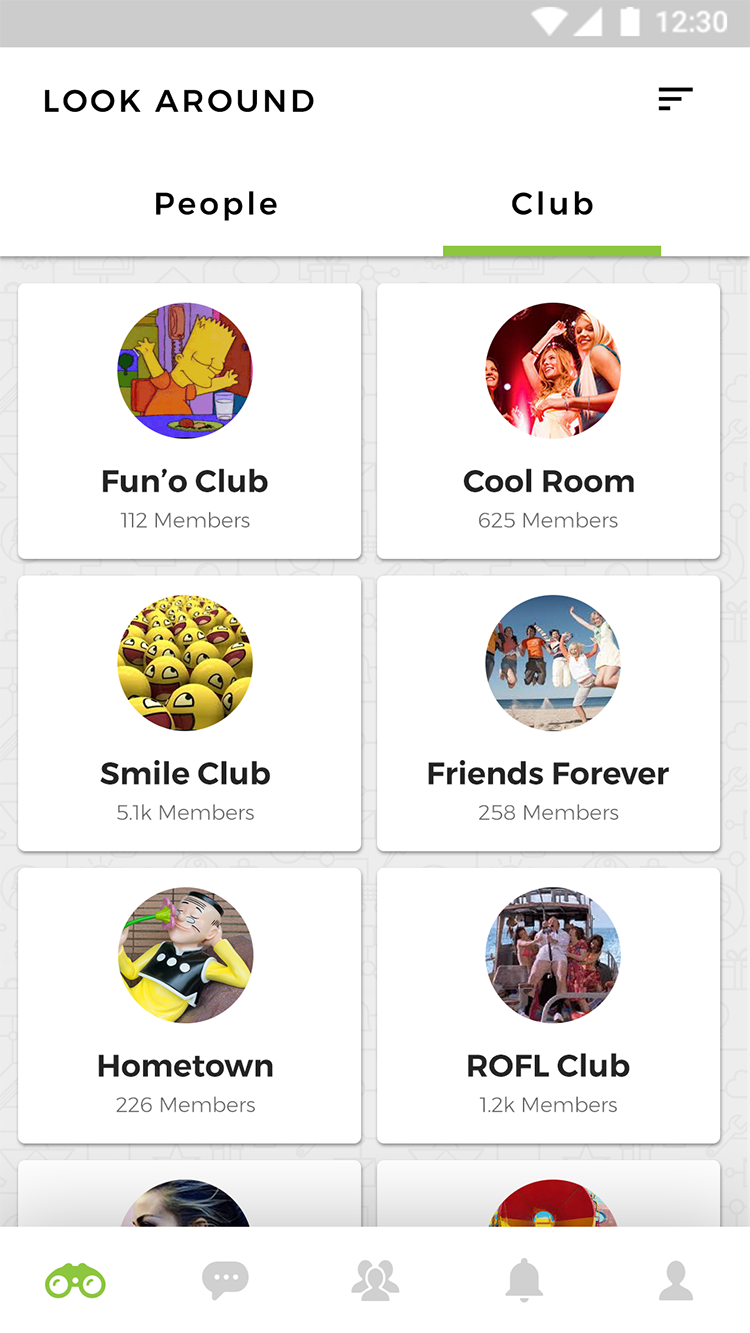
Task: Select the Club tab
Action: tap(552, 204)
